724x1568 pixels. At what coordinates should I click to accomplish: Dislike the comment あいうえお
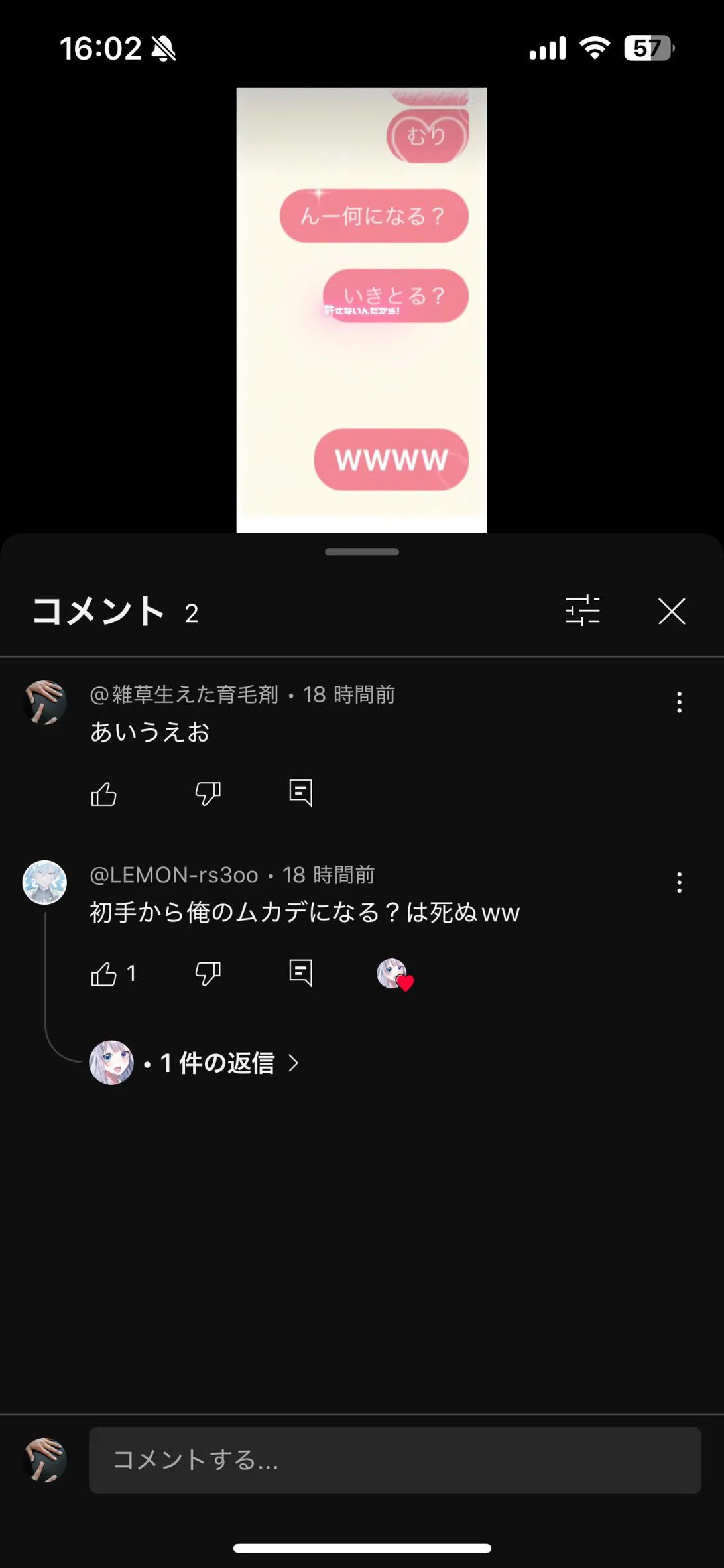[x=208, y=793]
